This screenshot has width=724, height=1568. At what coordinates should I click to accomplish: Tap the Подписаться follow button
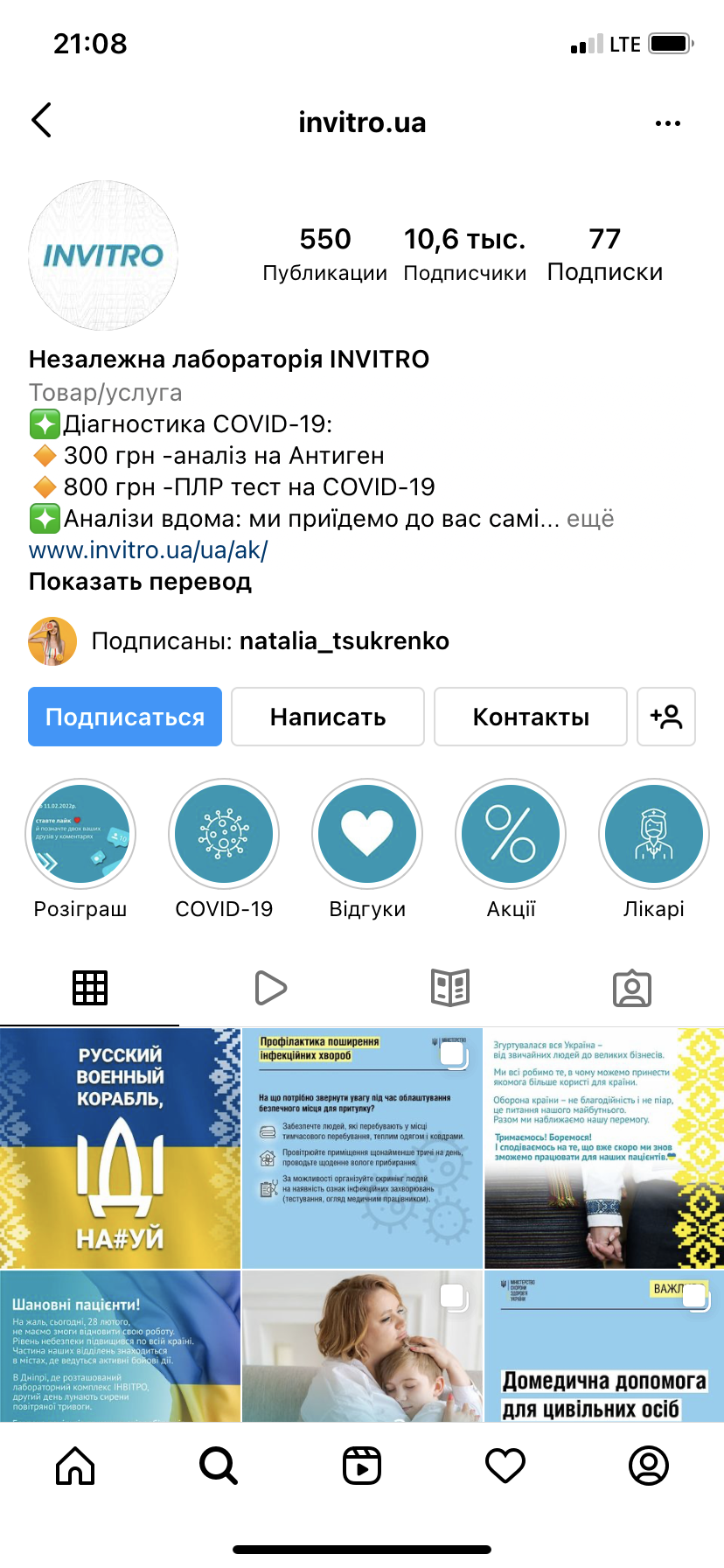[x=125, y=717]
